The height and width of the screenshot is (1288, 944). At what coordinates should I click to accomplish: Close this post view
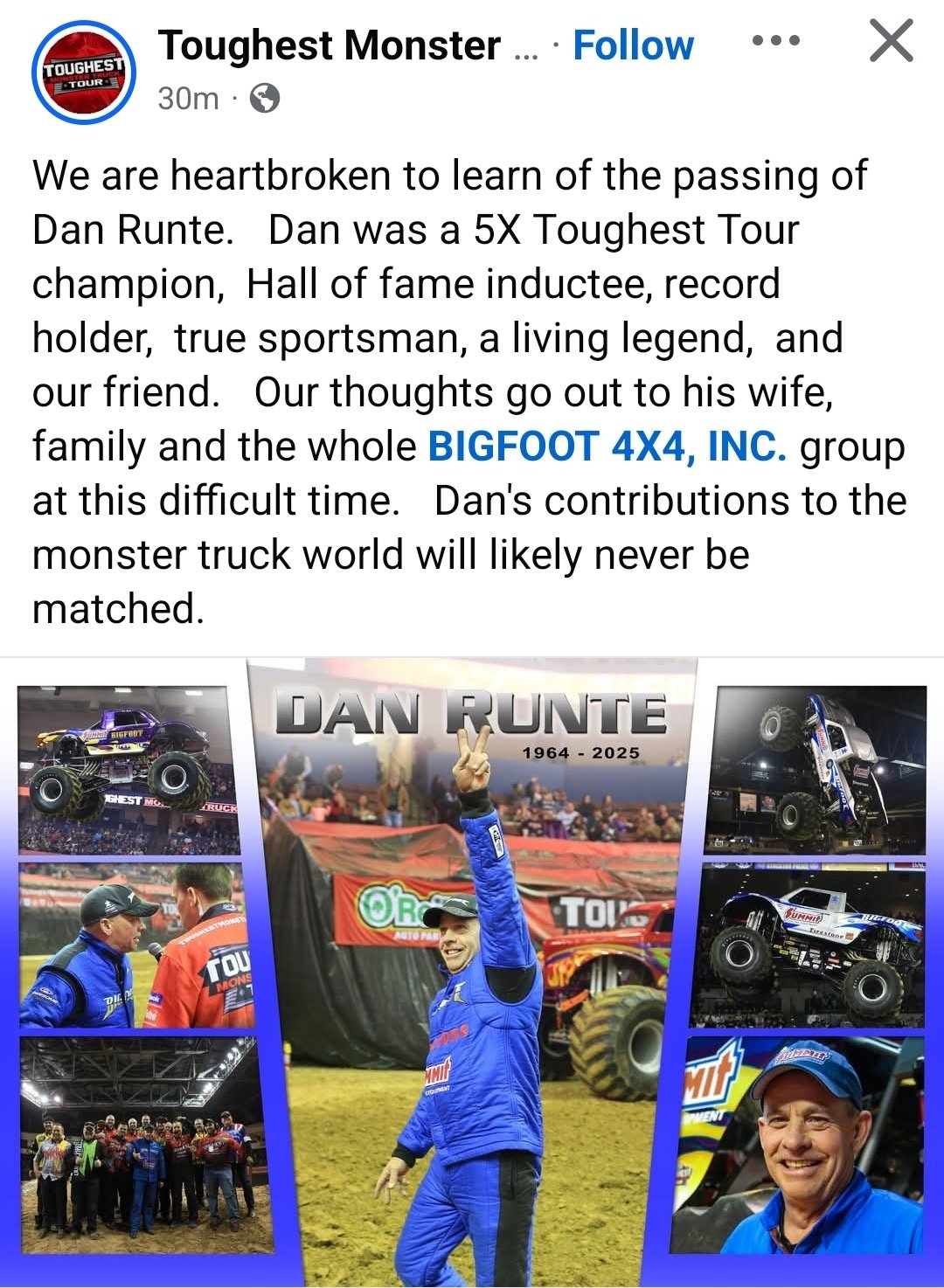891,42
